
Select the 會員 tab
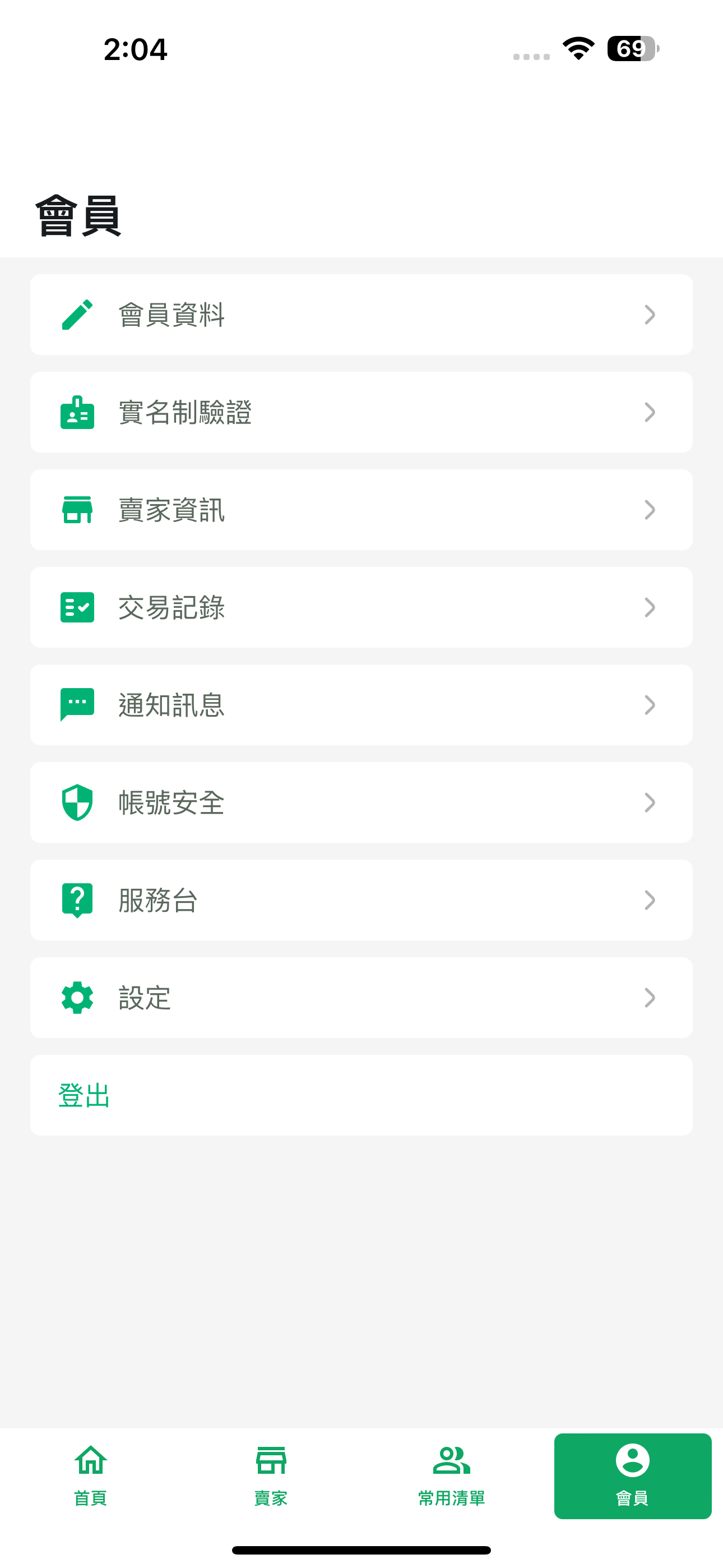(633, 1476)
